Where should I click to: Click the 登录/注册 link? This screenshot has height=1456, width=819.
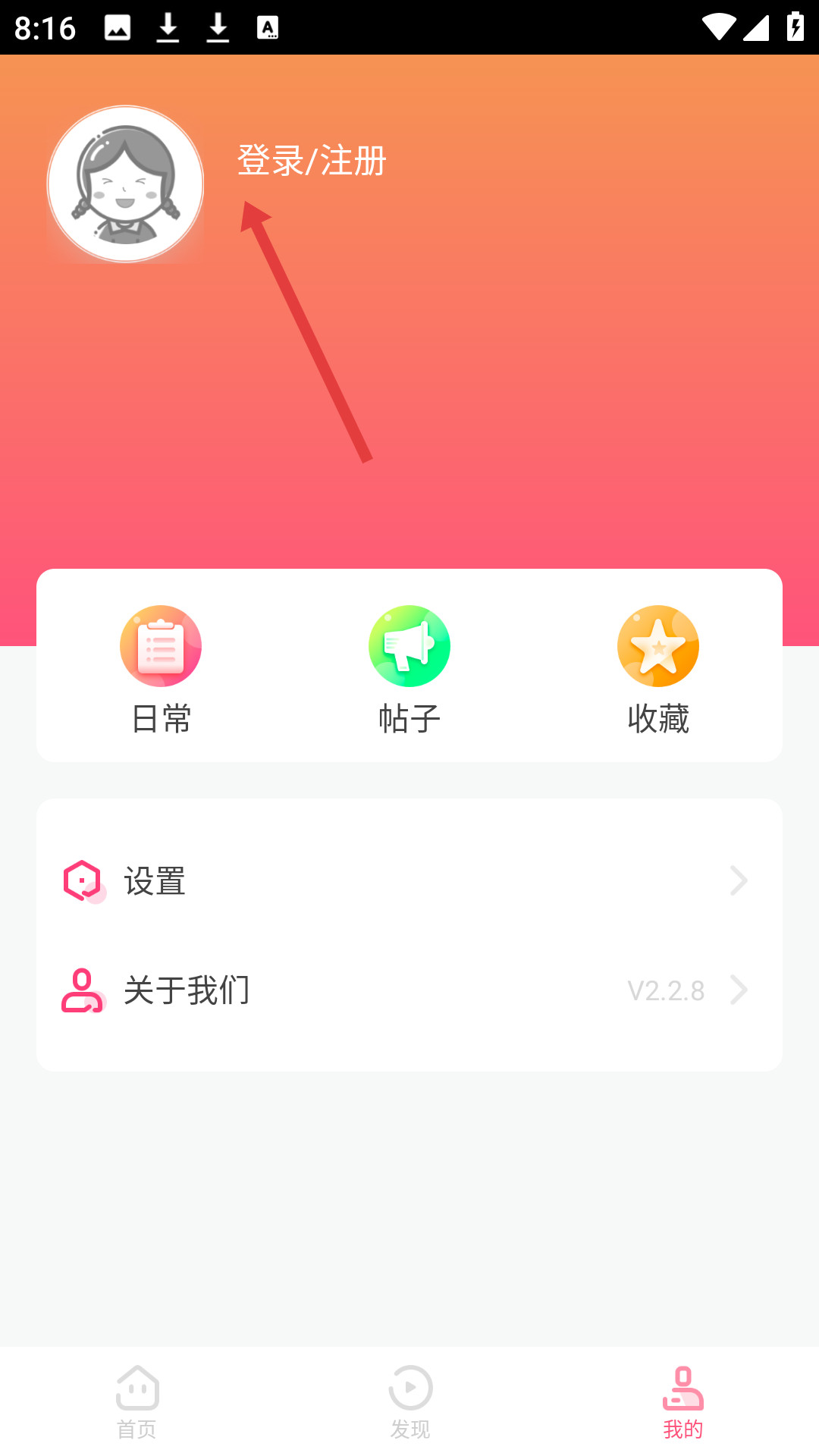pos(312,160)
